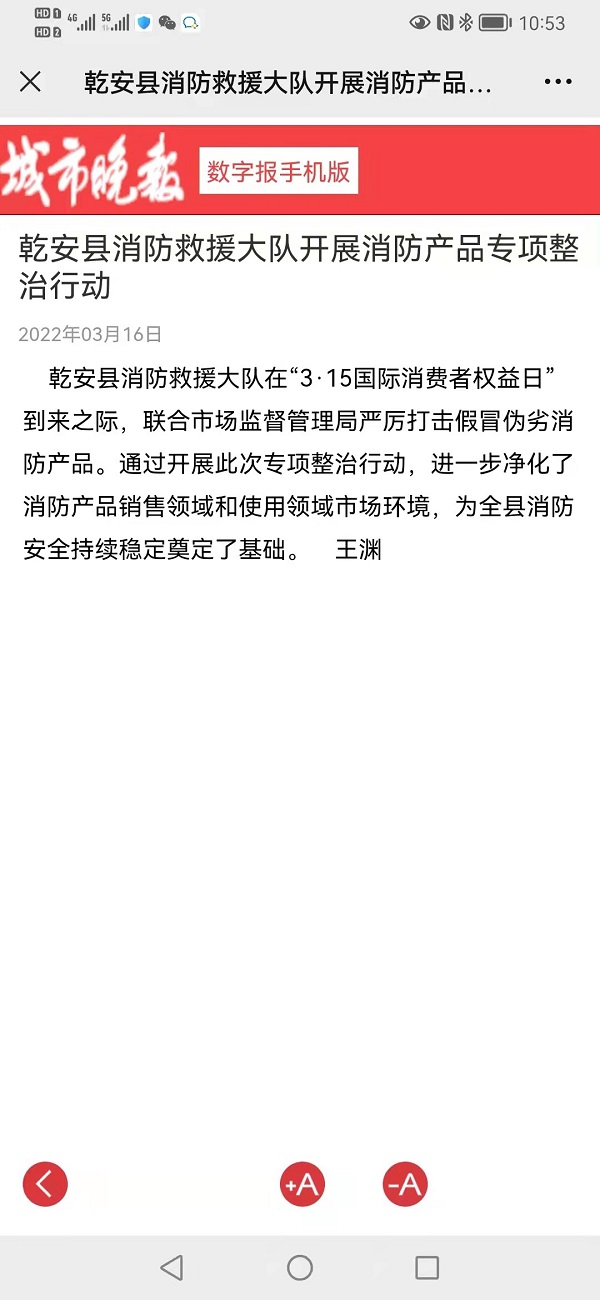
Task: Increase font size with +A
Action: coord(302,1185)
